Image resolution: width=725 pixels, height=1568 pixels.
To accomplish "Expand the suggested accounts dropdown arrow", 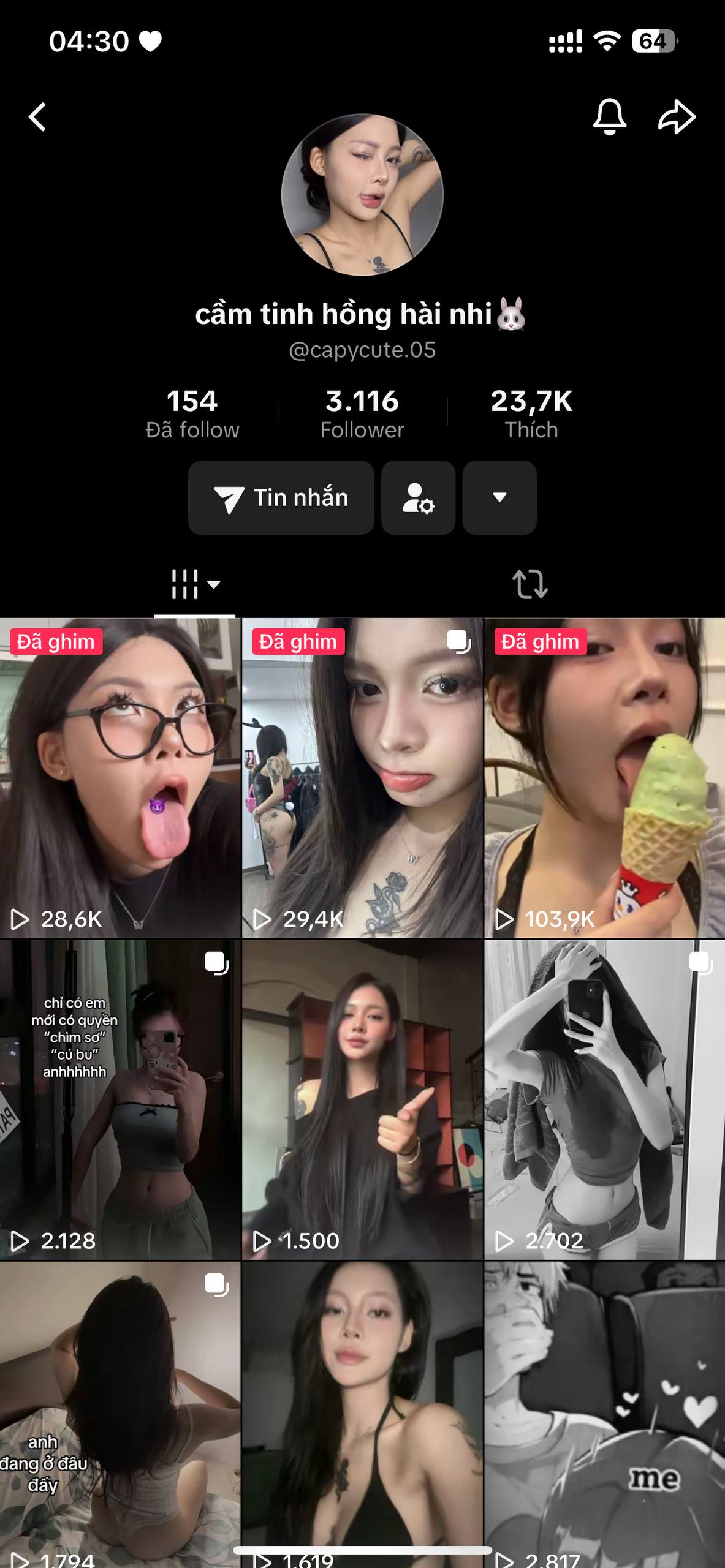I will 499,497.
